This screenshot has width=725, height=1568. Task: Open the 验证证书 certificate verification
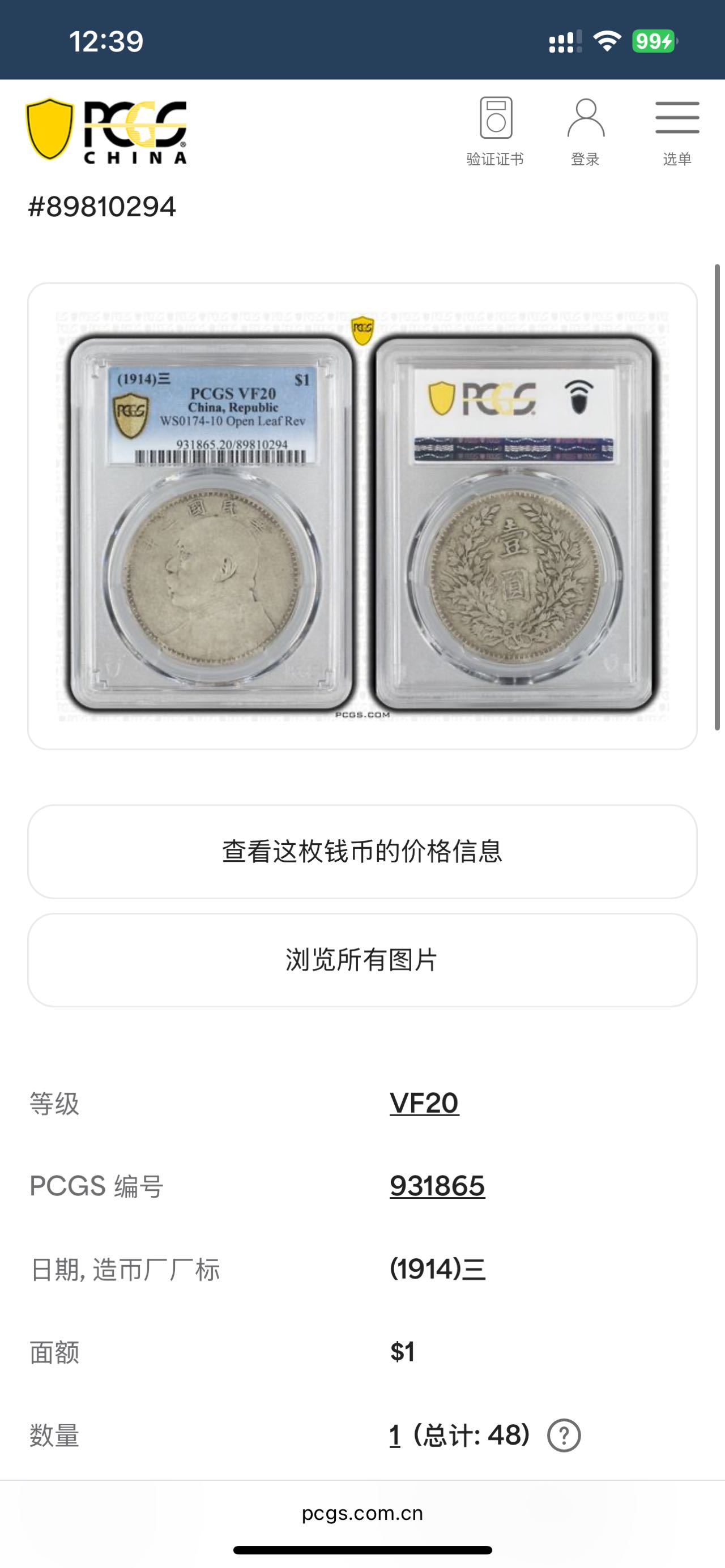click(x=495, y=131)
